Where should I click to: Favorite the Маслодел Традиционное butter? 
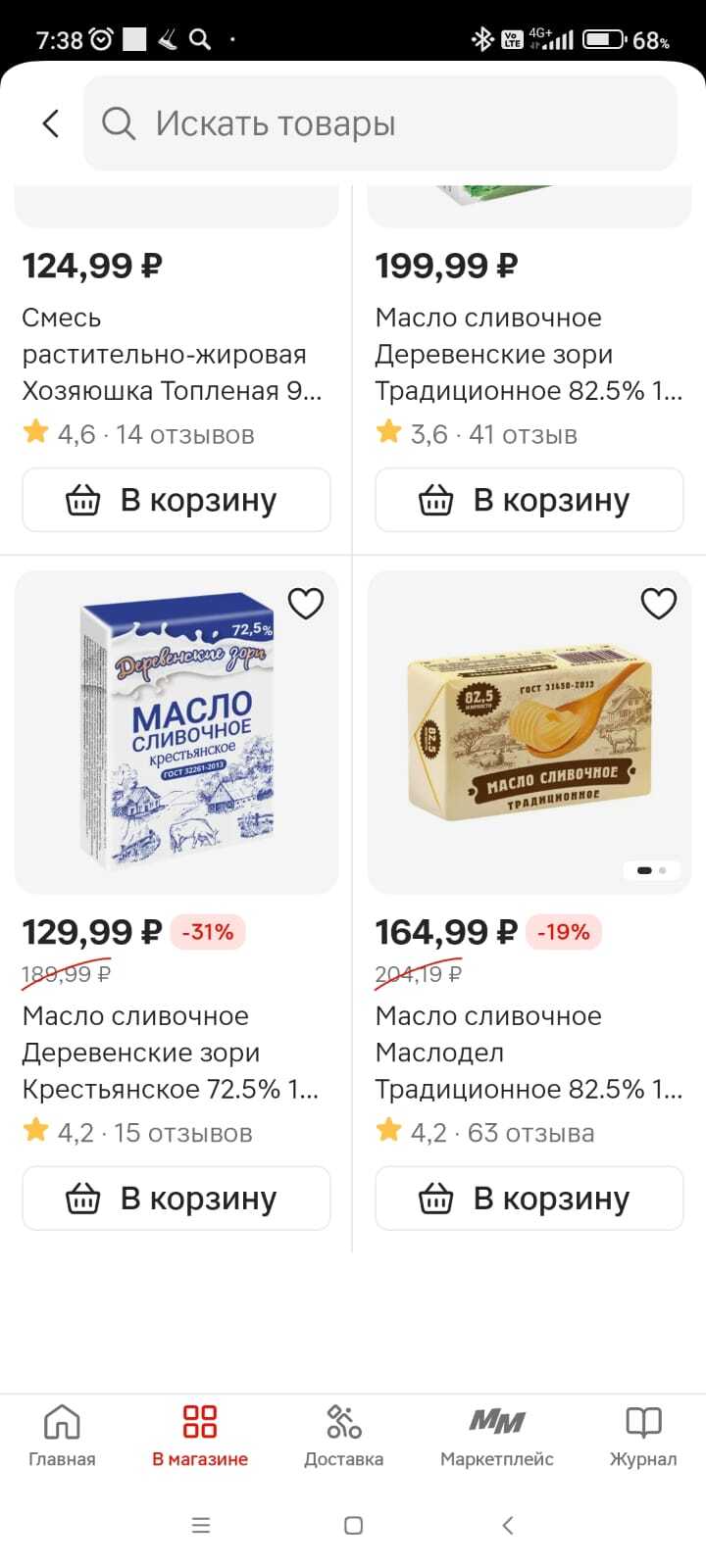(658, 604)
